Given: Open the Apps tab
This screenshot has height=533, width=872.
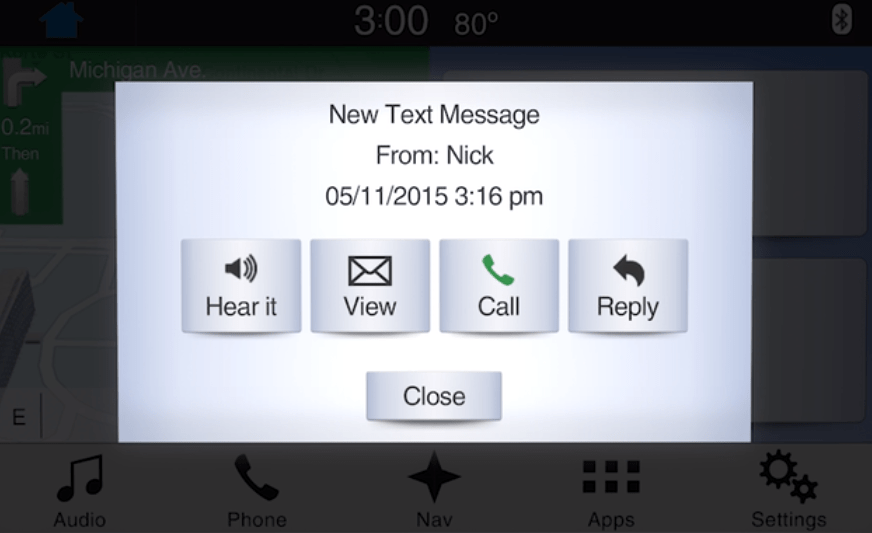Looking at the screenshot, I should pos(611,490).
